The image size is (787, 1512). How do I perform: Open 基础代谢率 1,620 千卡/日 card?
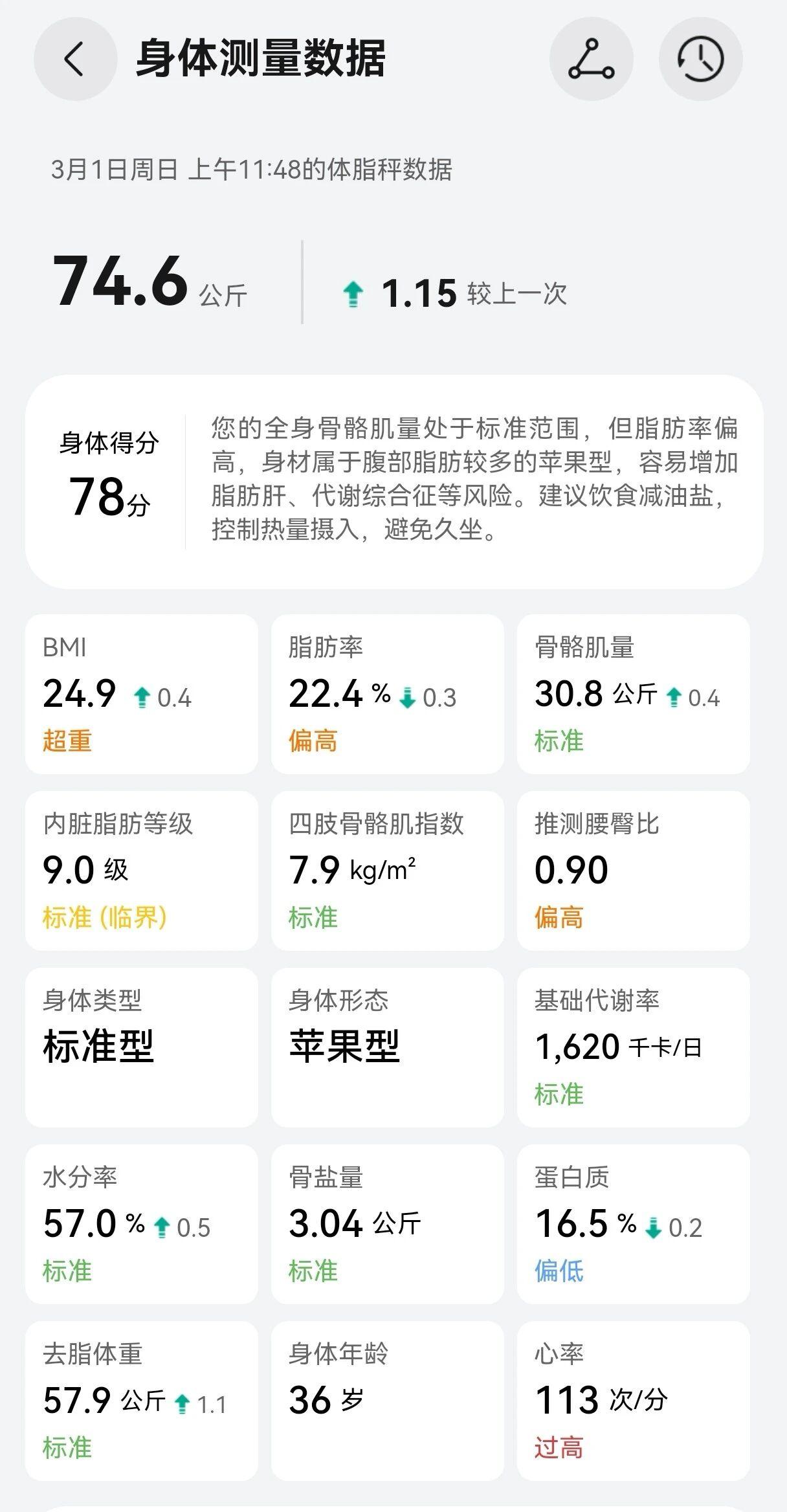633,1047
